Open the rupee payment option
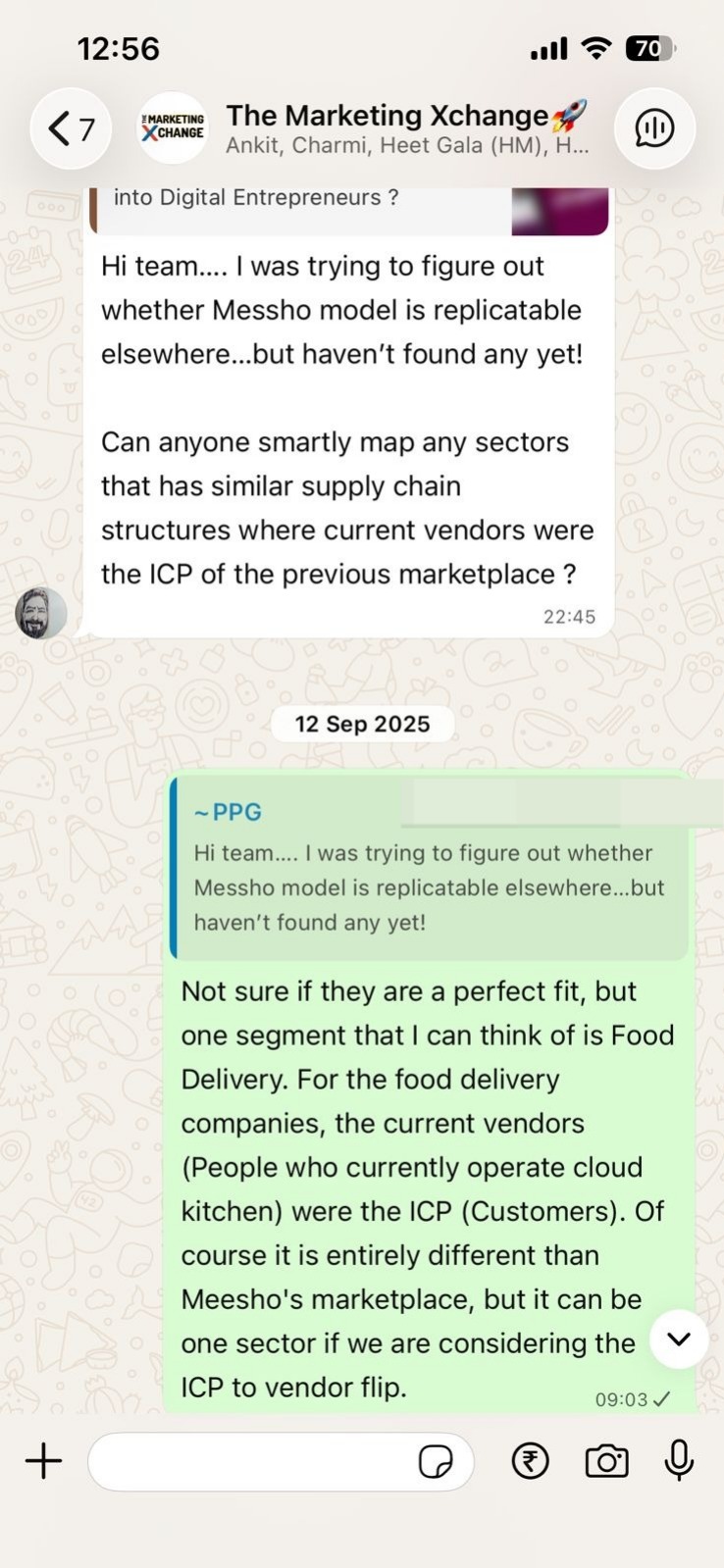Screen dimensions: 724x1568 [x=531, y=1461]
